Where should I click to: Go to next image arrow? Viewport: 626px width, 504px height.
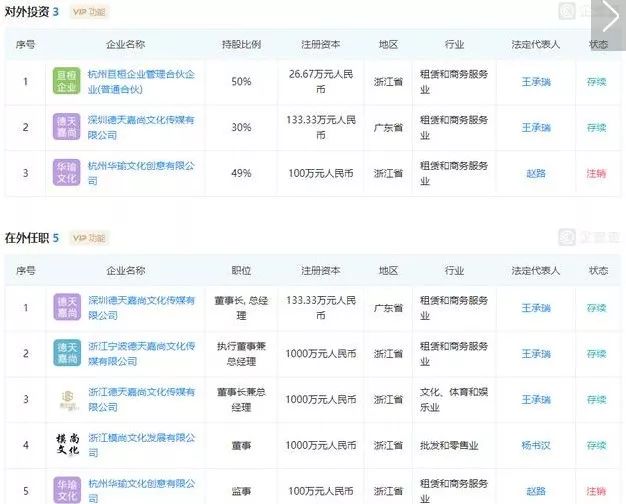(x=607, y=17)
